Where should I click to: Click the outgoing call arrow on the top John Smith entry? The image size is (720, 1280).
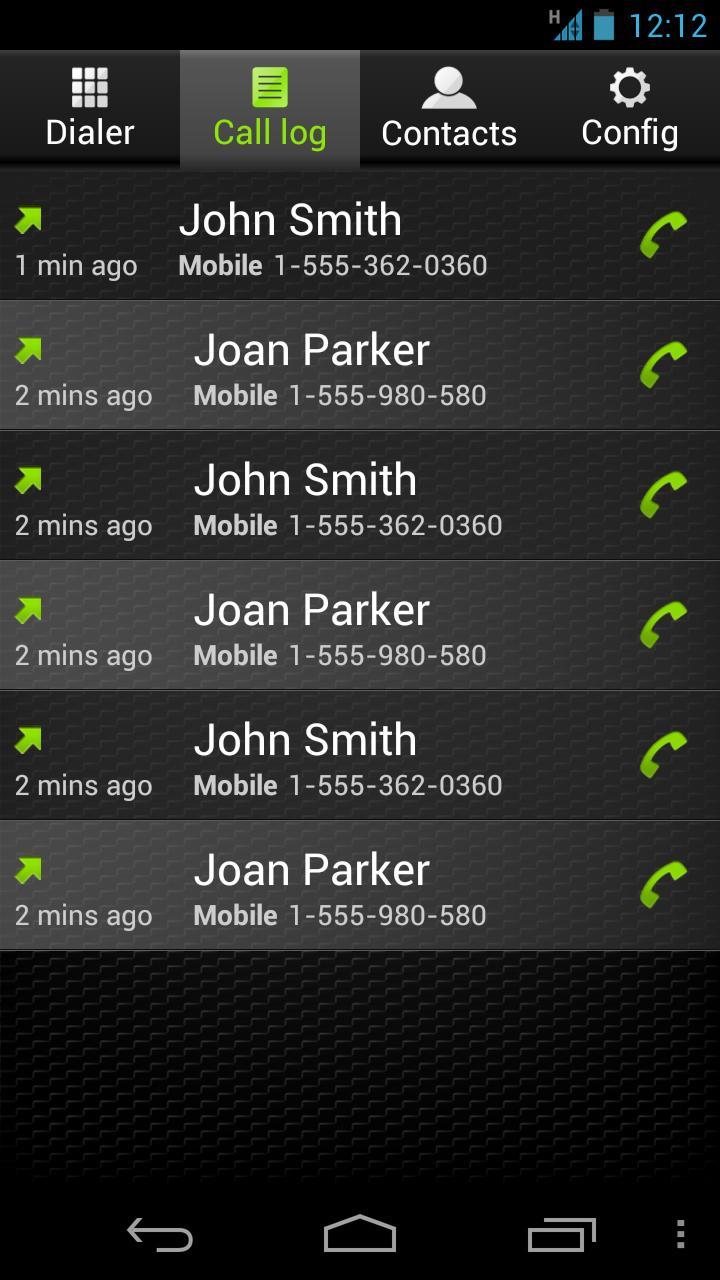[28, 218]
